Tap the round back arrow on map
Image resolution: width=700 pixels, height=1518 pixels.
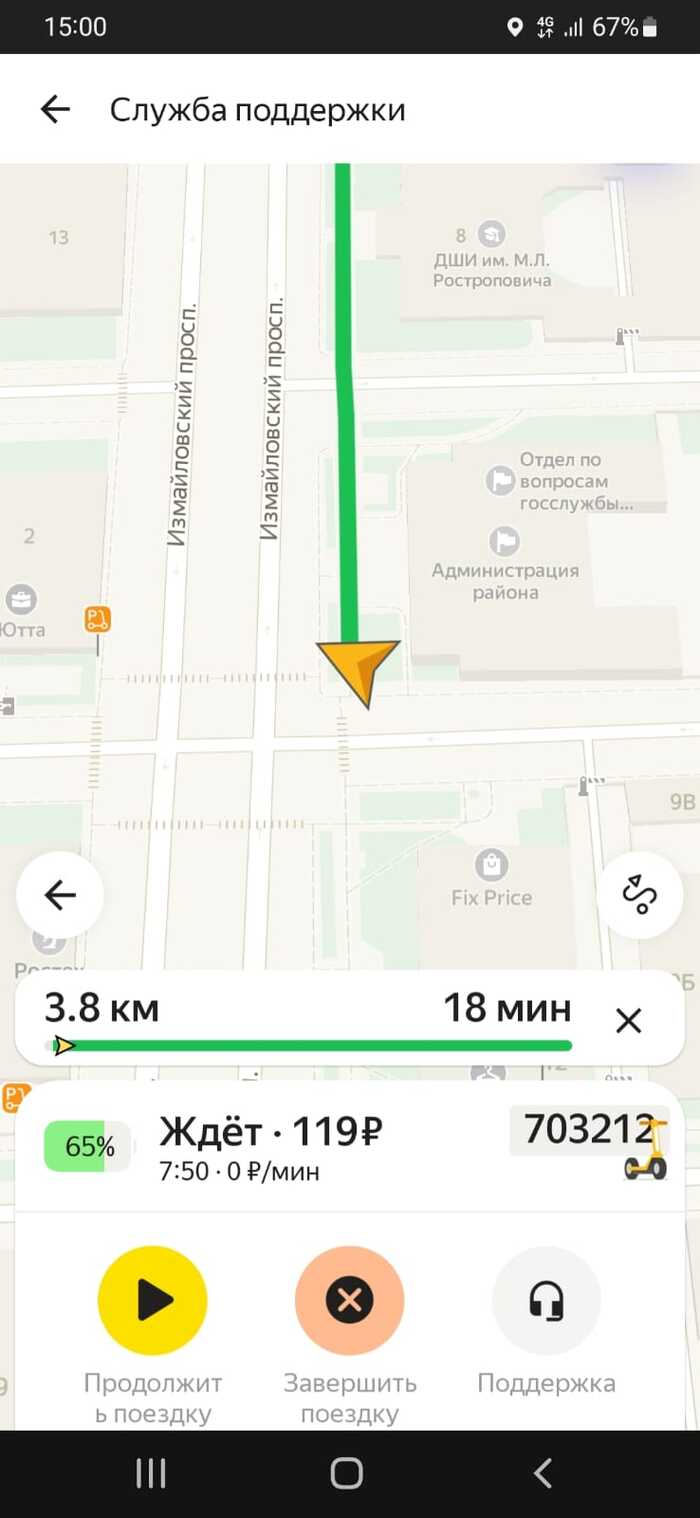[x=60, y=895]
